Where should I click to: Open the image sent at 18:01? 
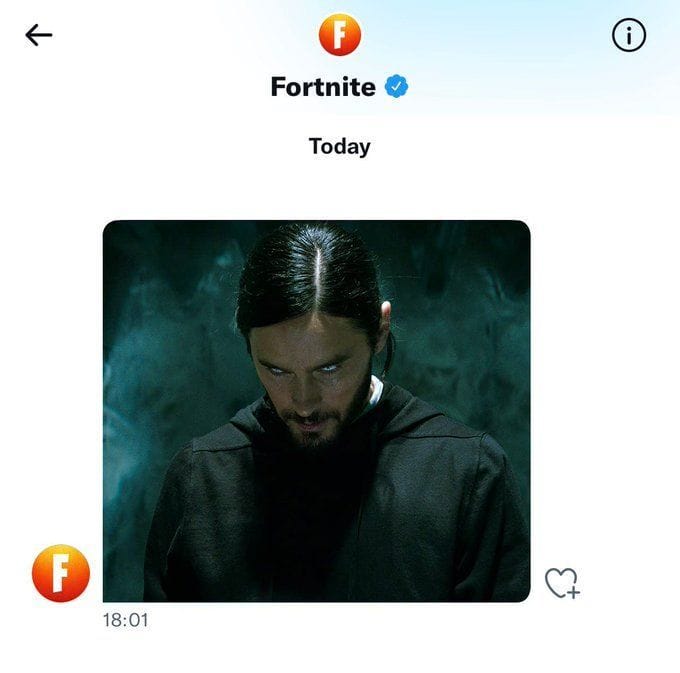(316, 410)
